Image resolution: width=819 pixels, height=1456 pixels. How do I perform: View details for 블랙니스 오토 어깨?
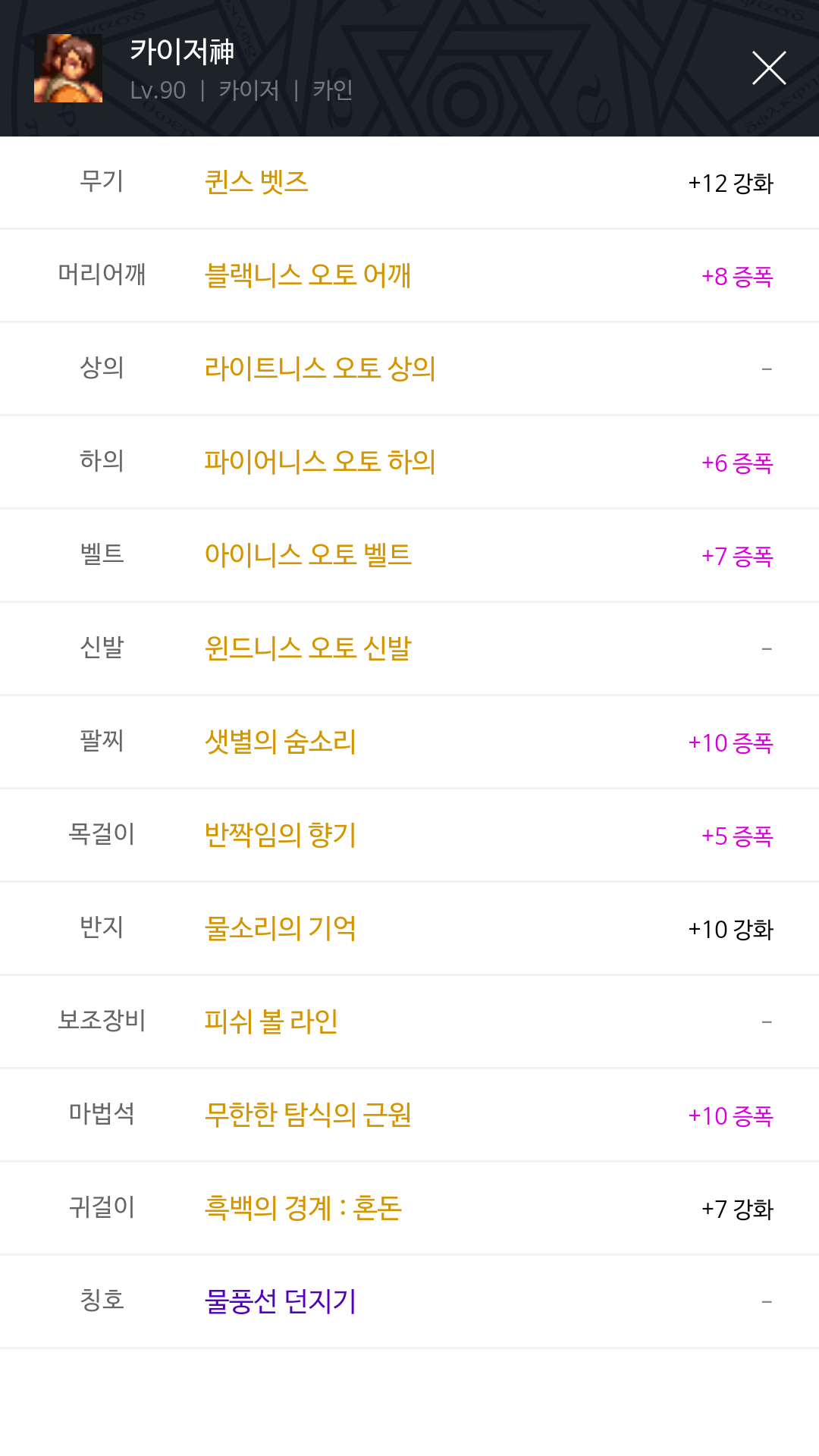click(x=308, y=275)
